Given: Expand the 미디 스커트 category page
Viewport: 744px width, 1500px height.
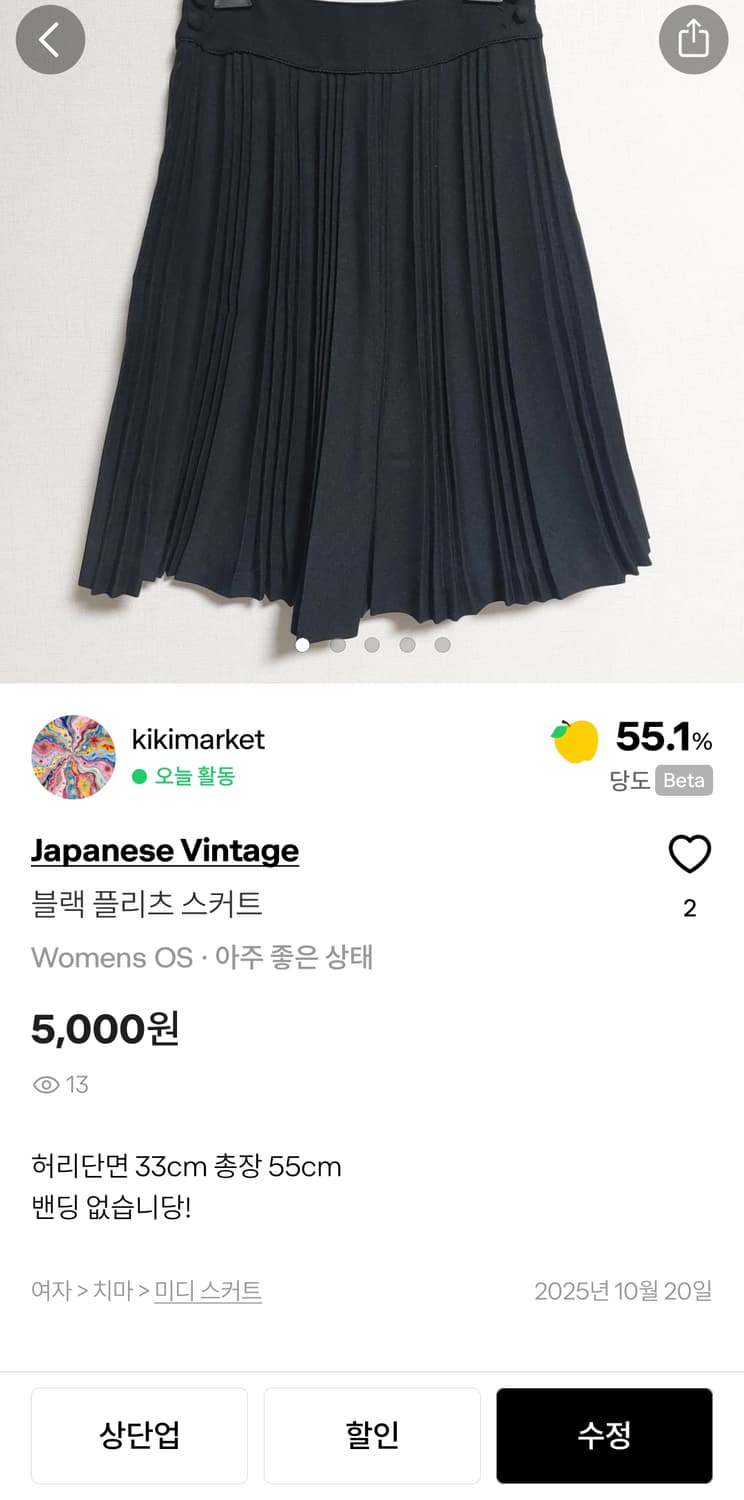Looking at the screenshot, I should pos(208,1290).
